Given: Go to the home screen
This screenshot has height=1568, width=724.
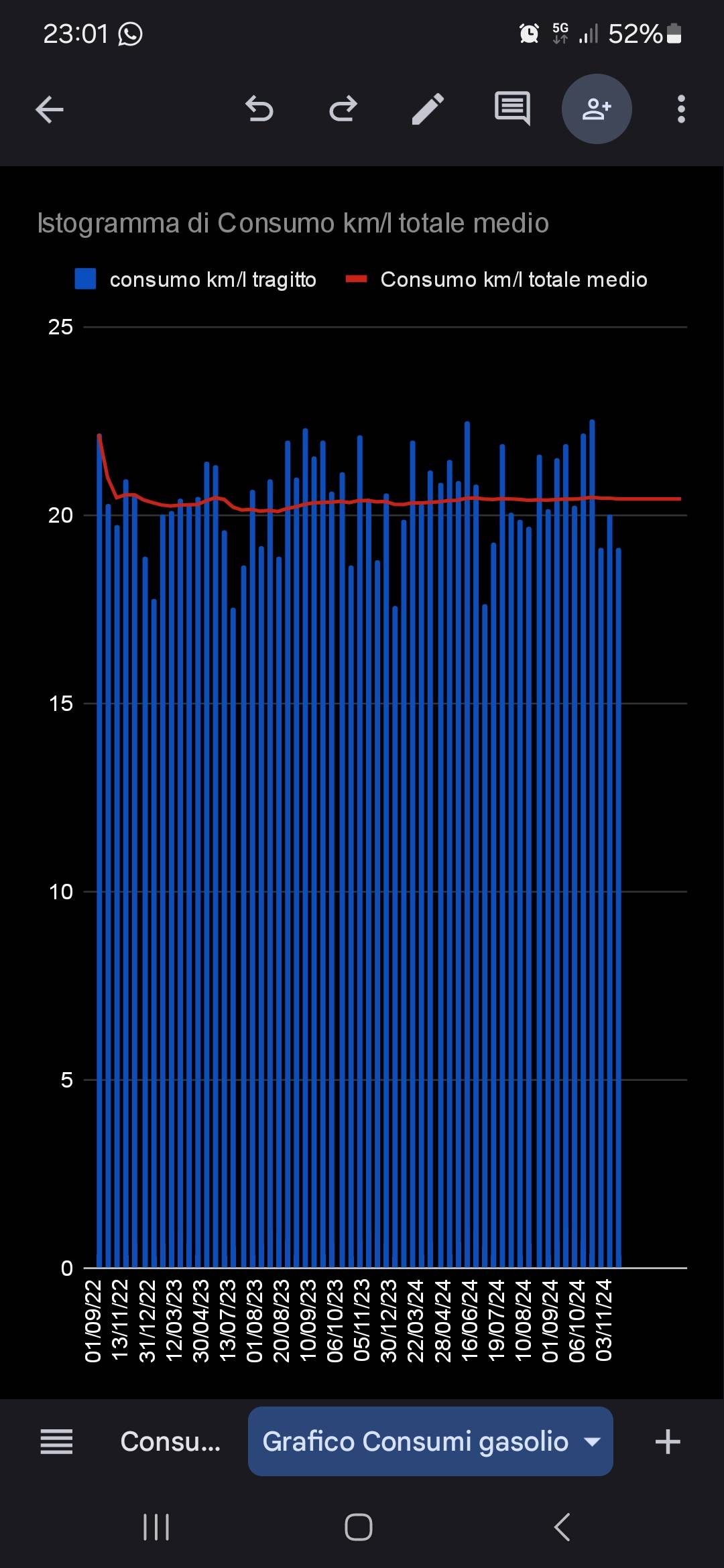Looking at the screenshot, I should [x=359, y=1527].
